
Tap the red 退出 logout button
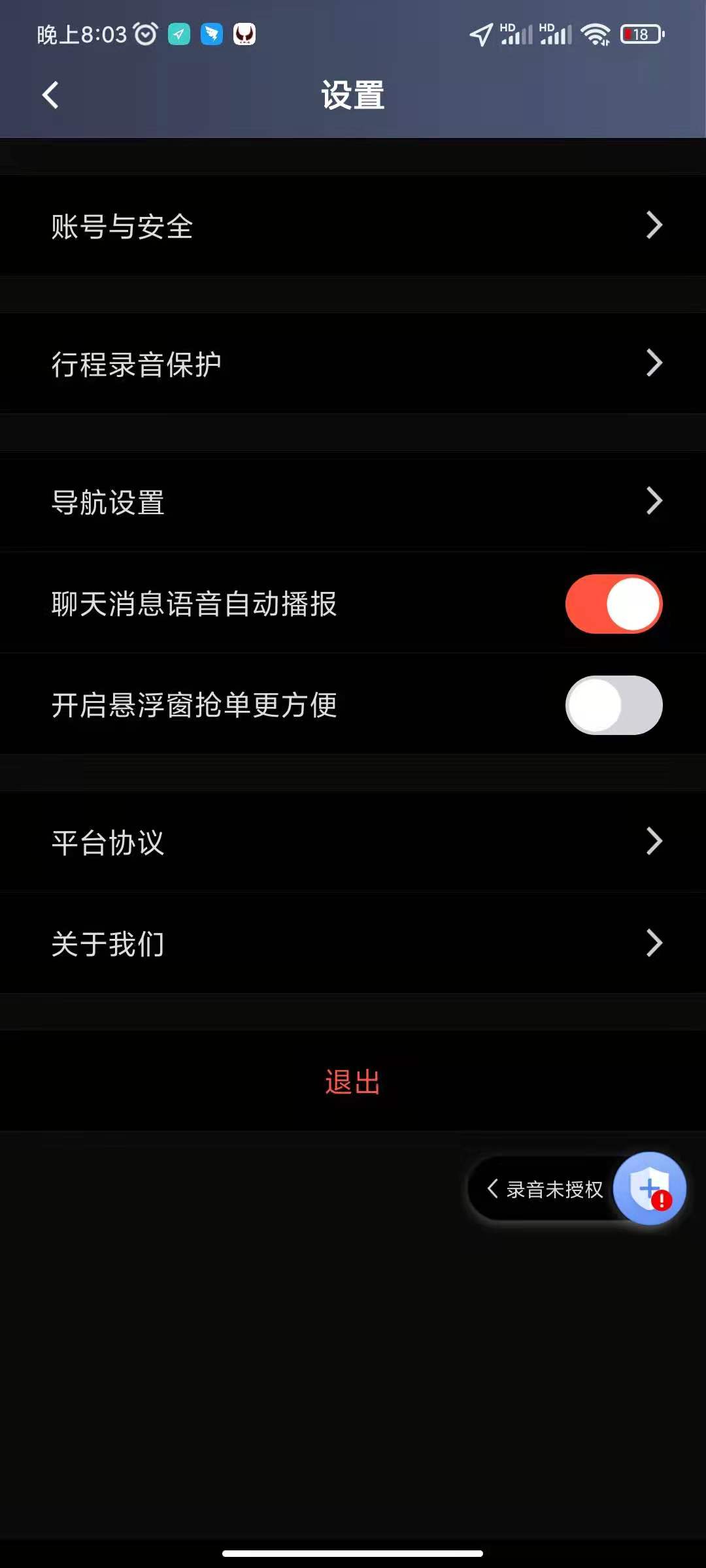[x=352, y=1082]
